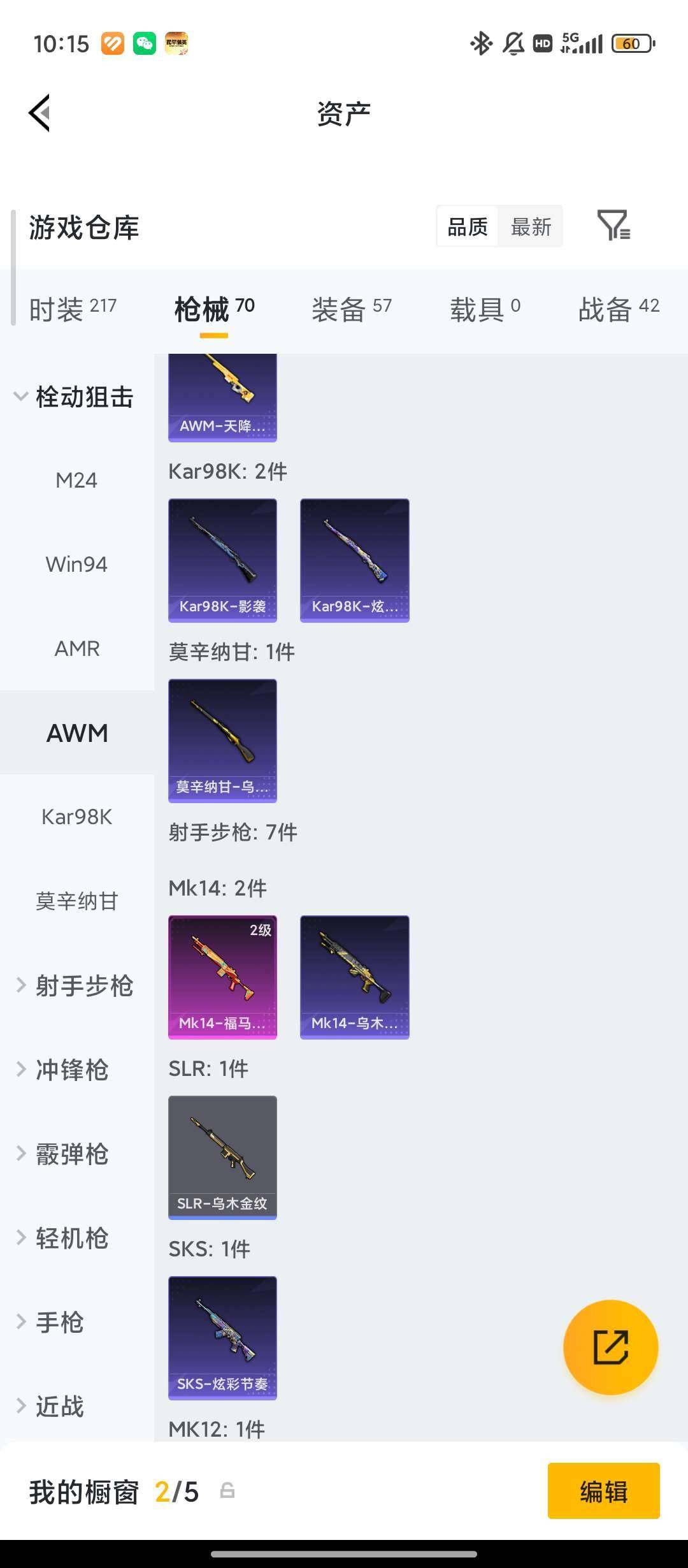The height and width of the screenshot is (1568, 688).
Task: Tap the battery indicator showing 60
Action: 632,43
